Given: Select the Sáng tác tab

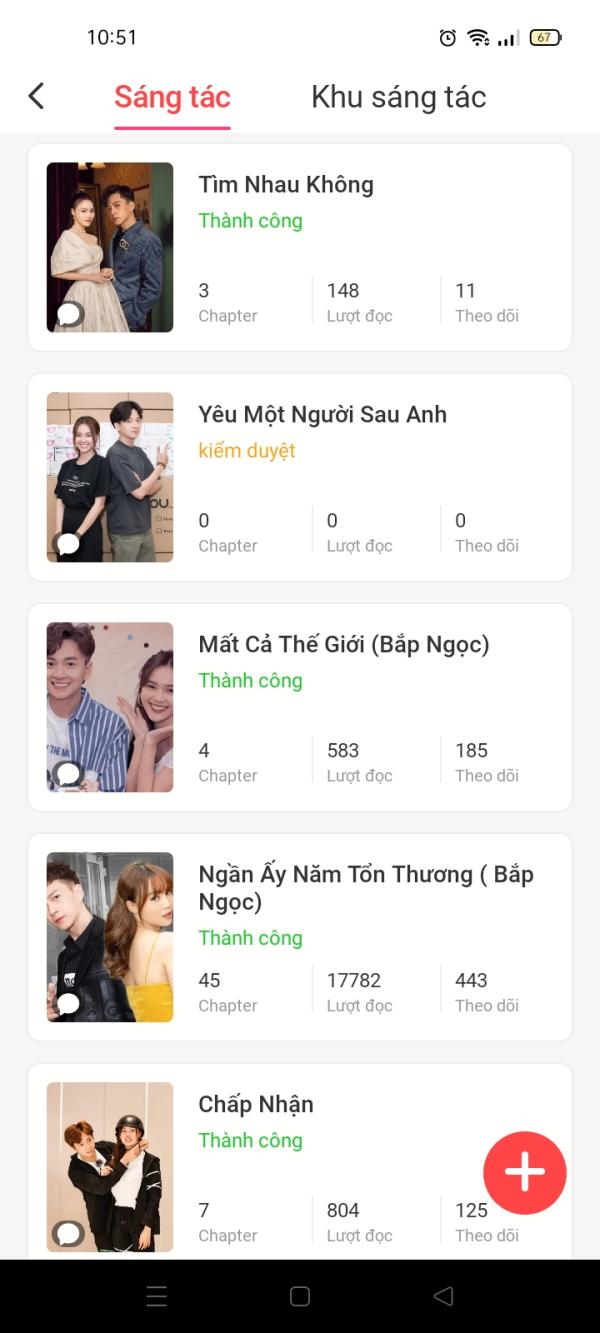Looking at the screenshot, I should click(172, 97).
